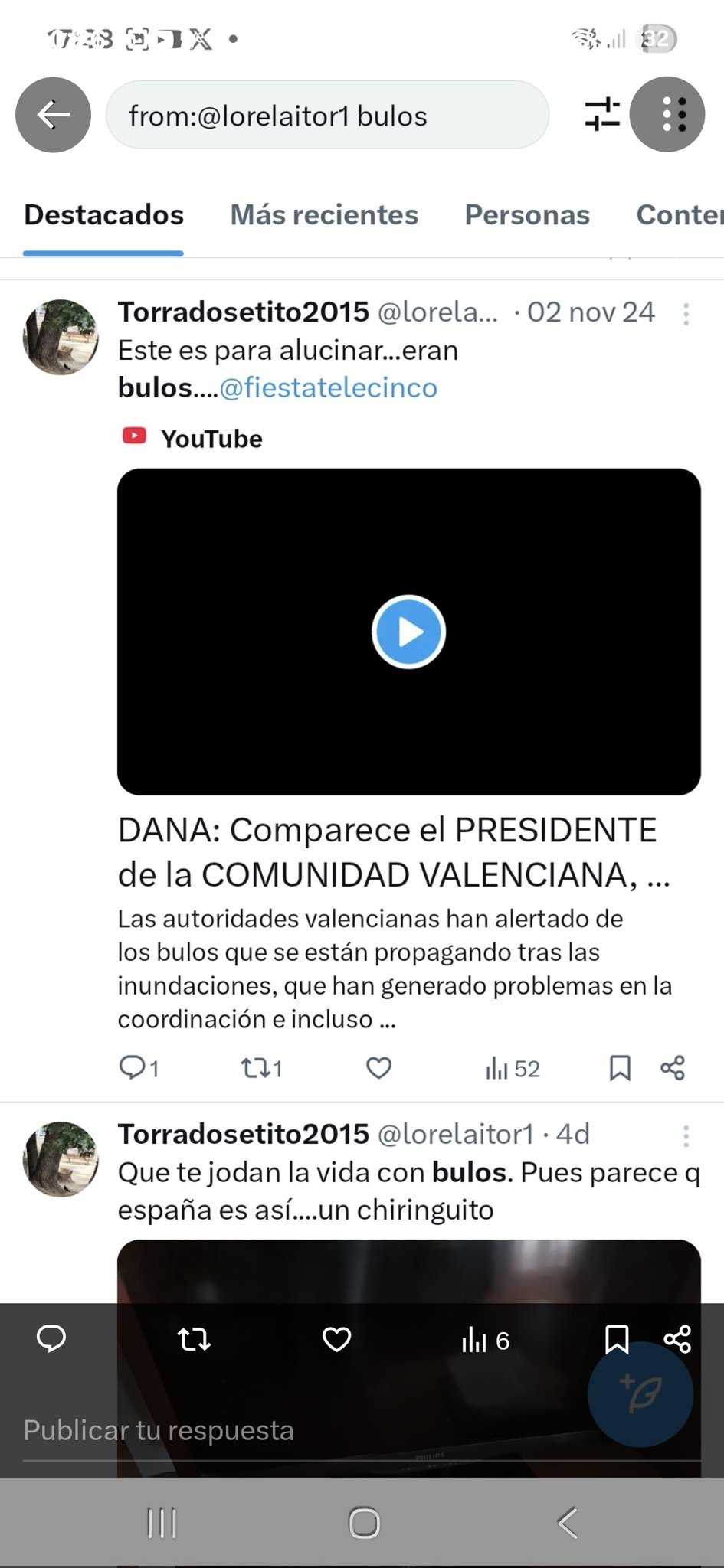Open more options on the 4d post
This screenshot has height=1568, width=724.
686,1135
